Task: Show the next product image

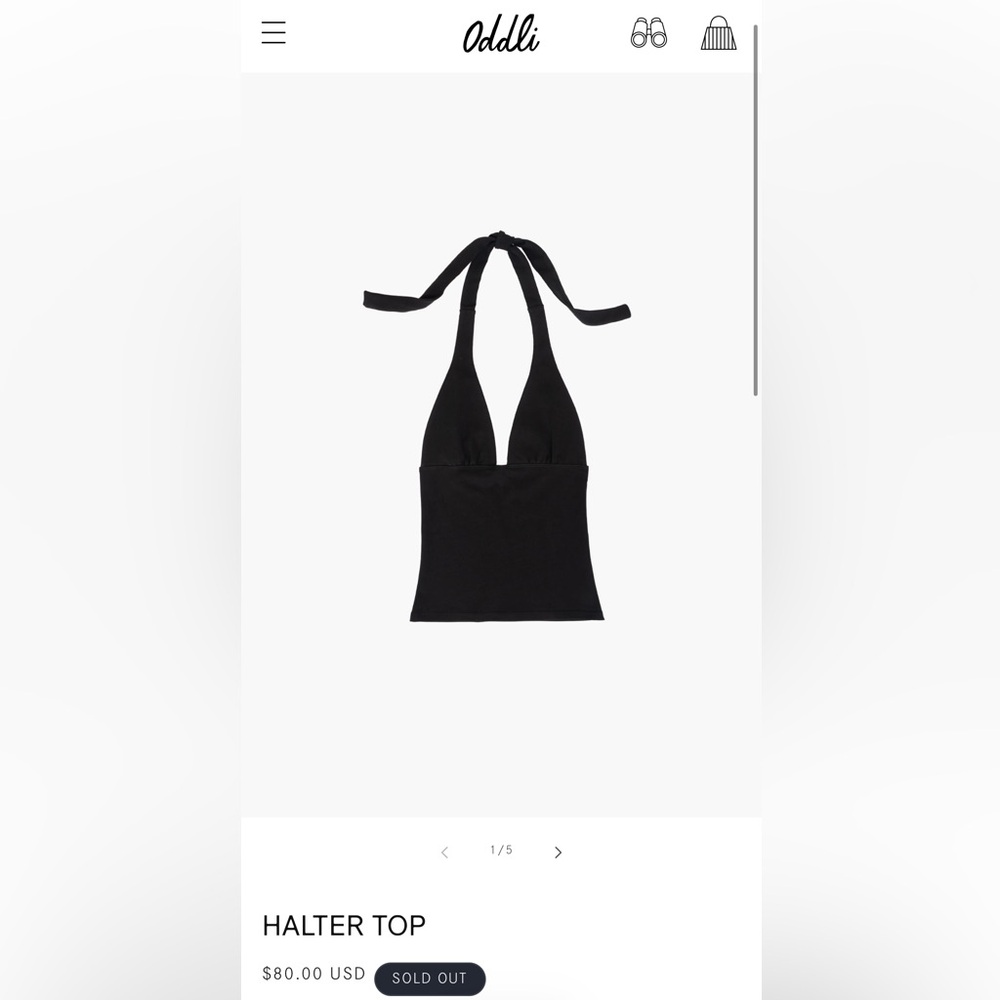Action: click(558, 852)
